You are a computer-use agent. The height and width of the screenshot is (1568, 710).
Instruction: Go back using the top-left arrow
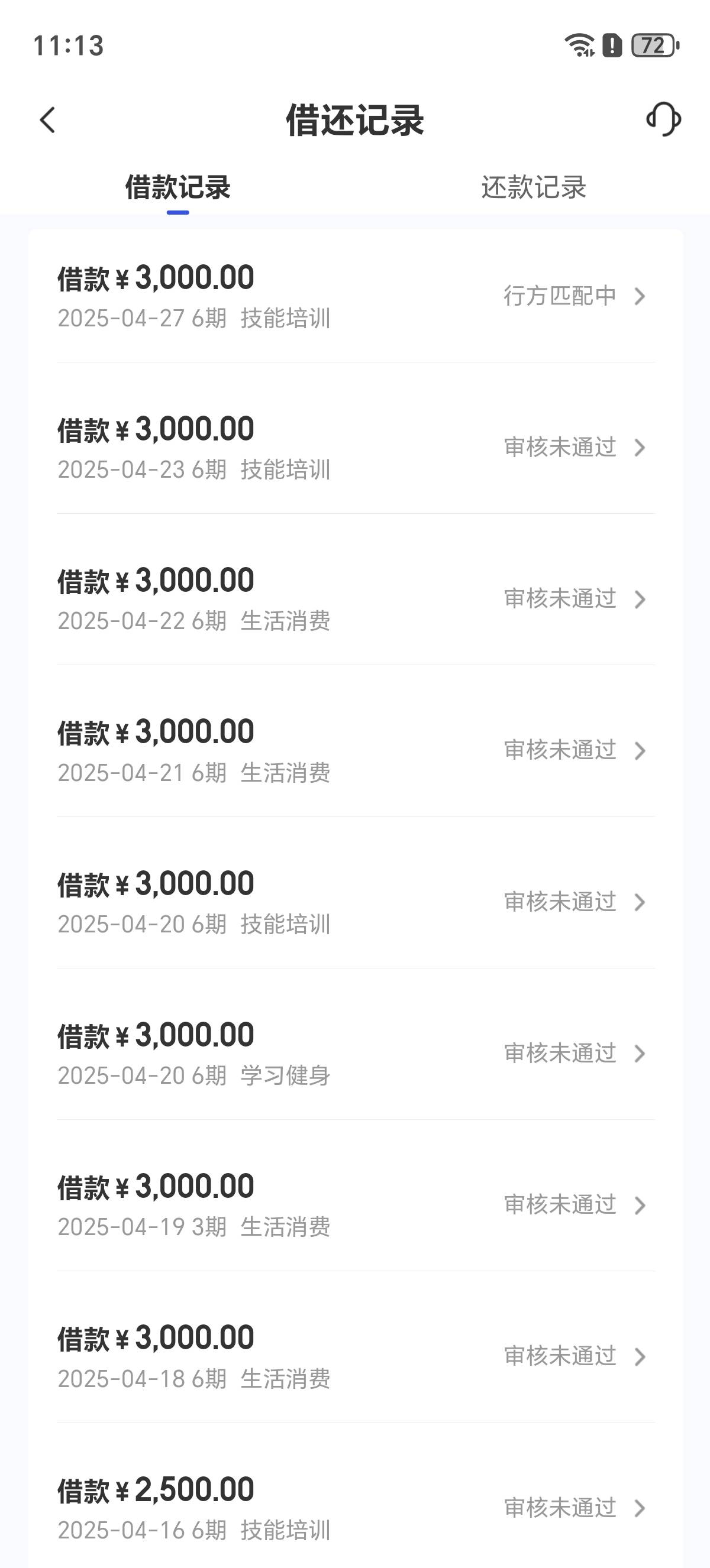point(47,120)
